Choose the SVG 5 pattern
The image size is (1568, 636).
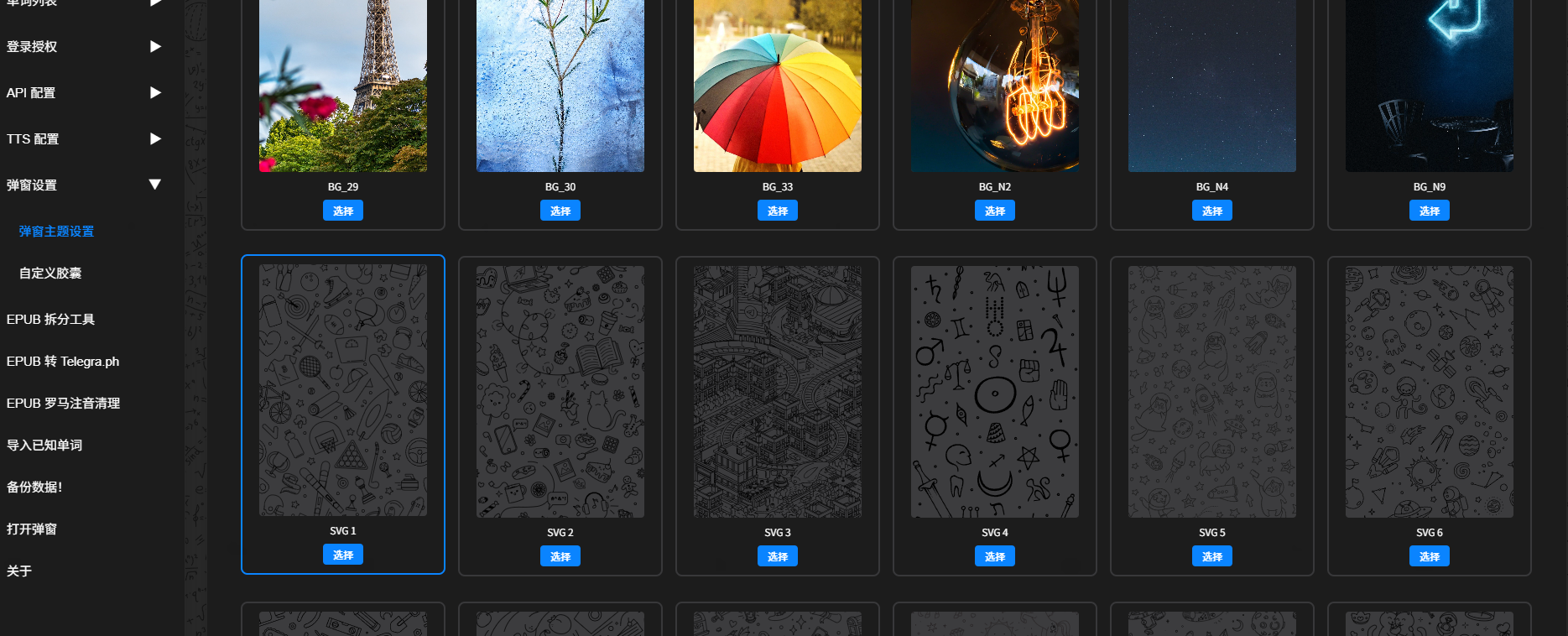(x=1212, y=556)
